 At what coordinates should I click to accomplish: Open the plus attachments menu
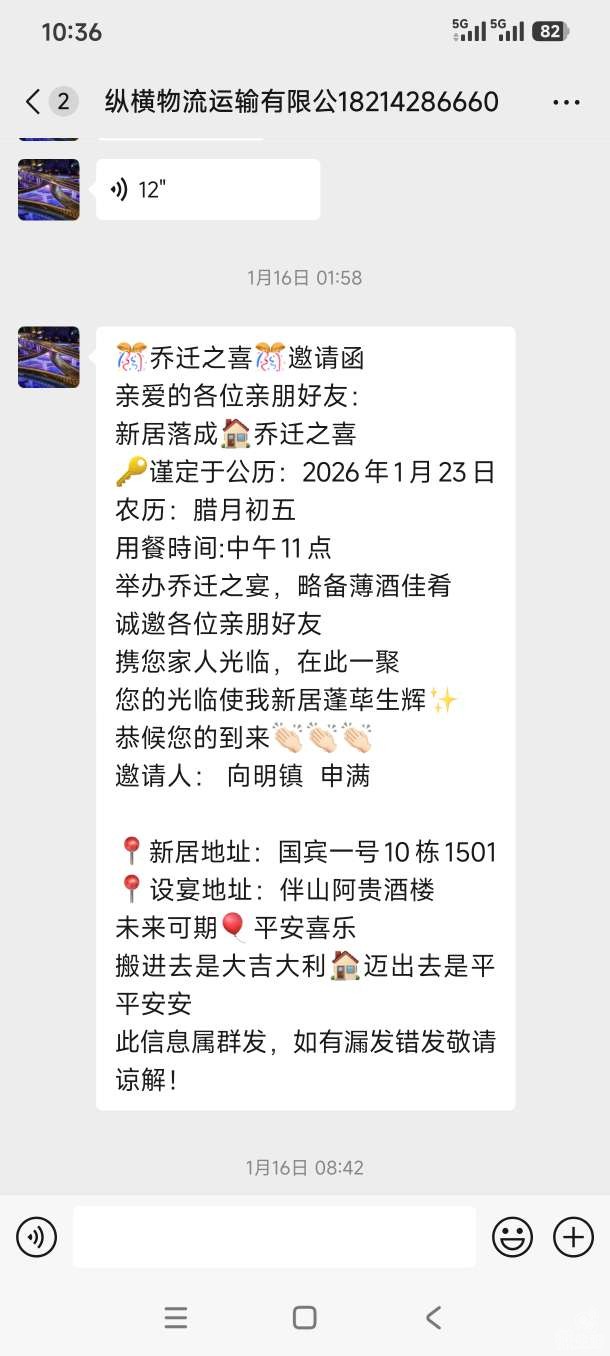573,1237
